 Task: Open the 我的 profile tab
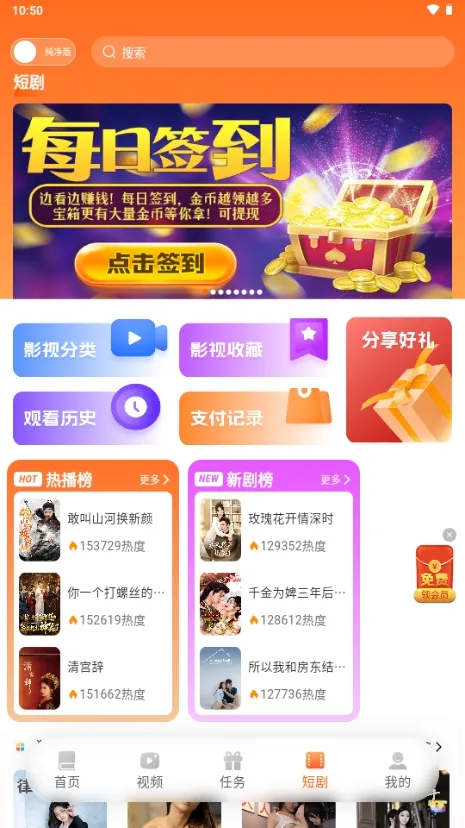397,769
